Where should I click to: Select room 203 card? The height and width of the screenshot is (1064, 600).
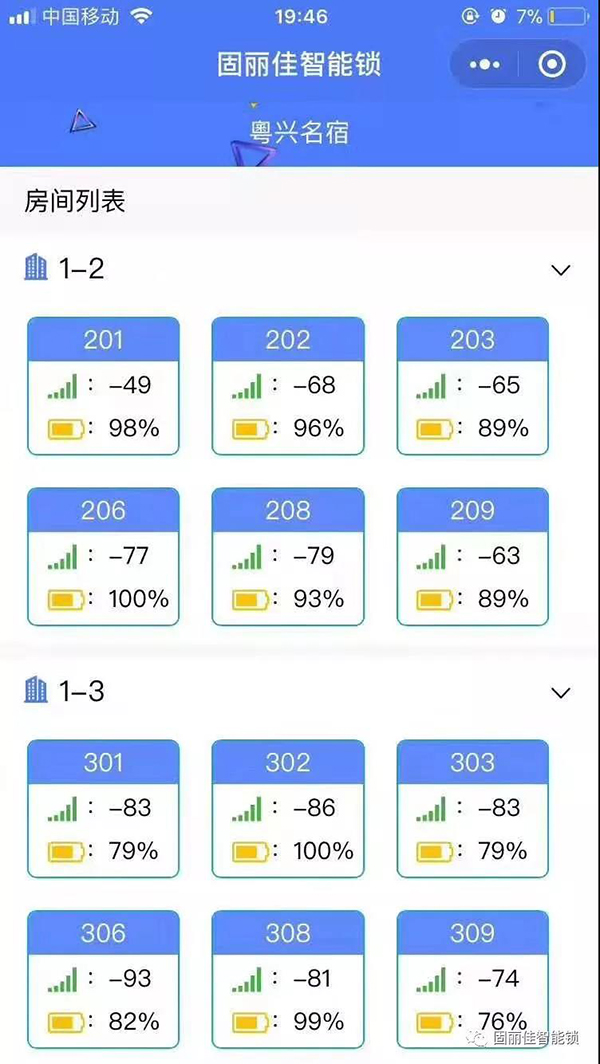click(x=472, y=386)
